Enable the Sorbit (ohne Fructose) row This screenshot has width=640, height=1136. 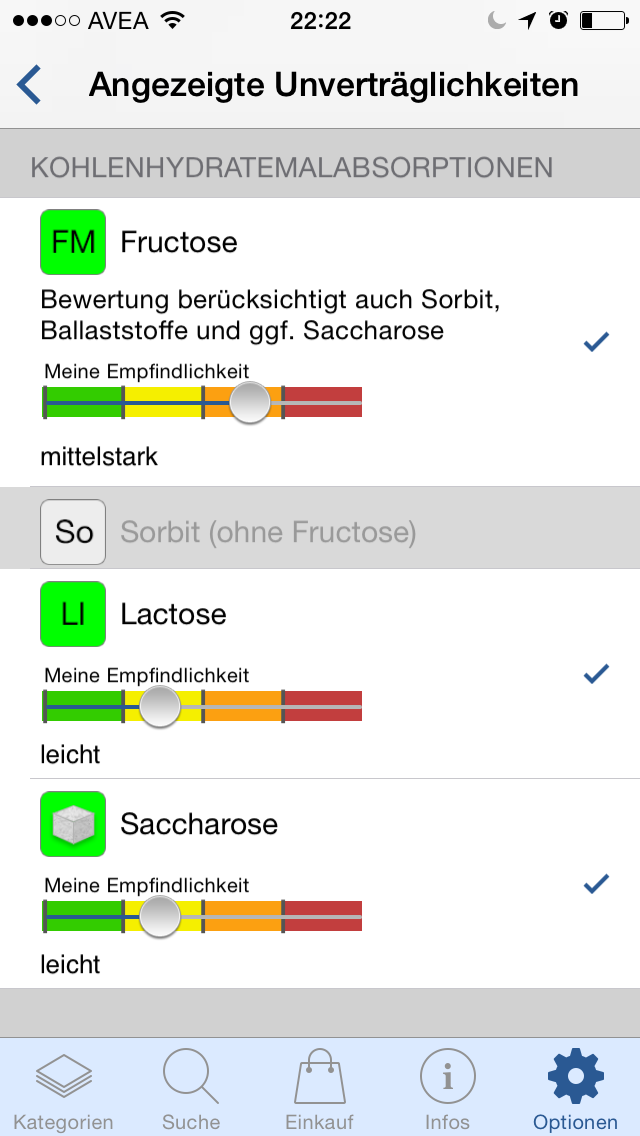click(x=320, y=532)
